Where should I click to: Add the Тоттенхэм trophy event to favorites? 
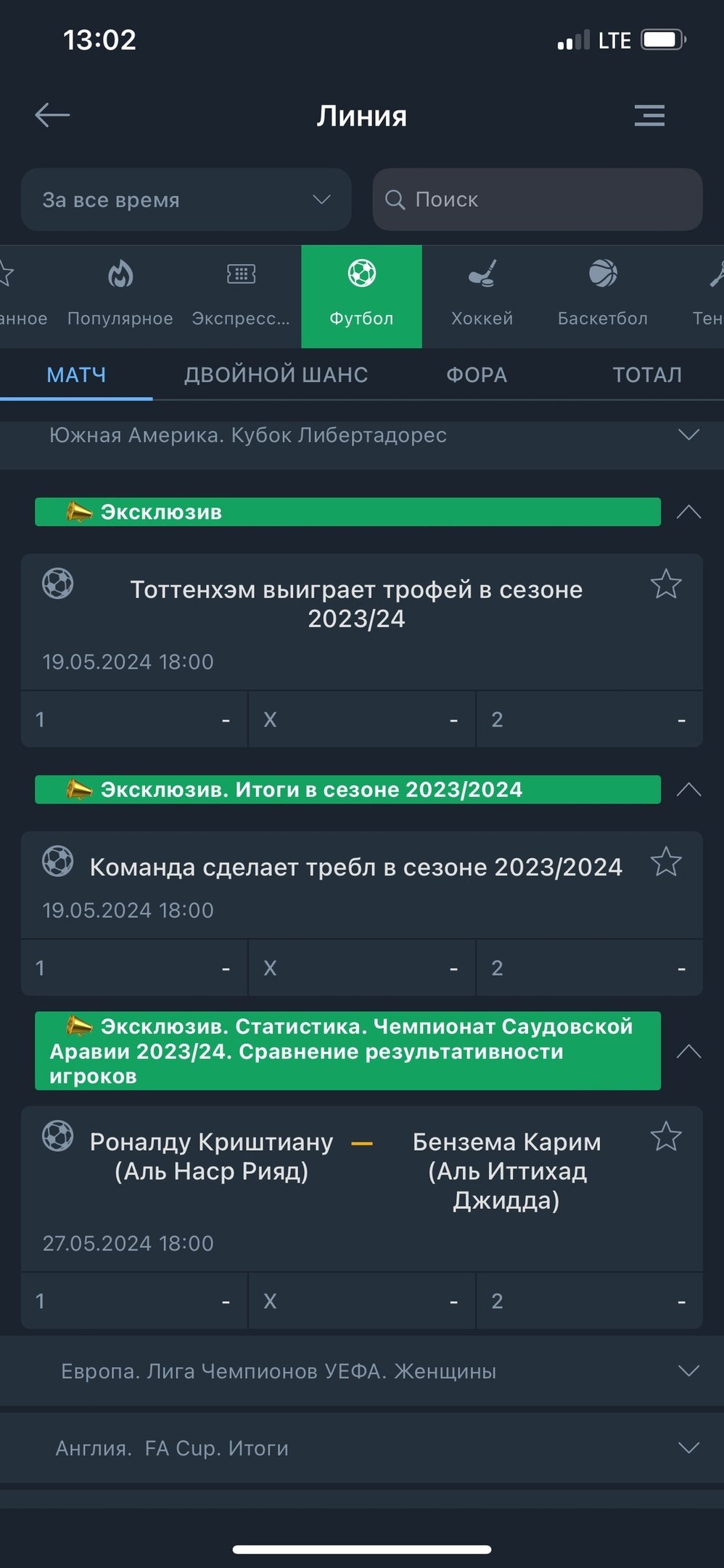pos(665,584)
